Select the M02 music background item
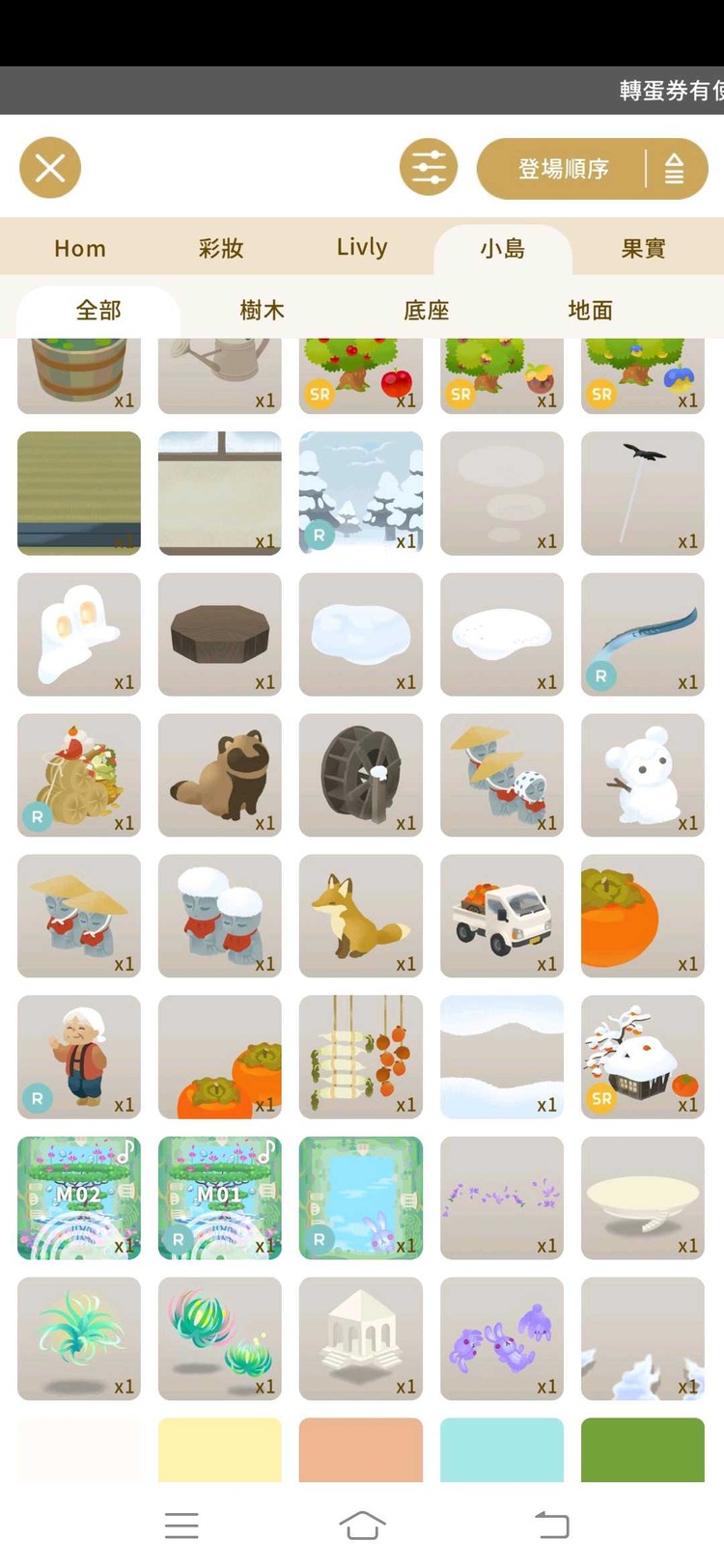 (79, 1197)
